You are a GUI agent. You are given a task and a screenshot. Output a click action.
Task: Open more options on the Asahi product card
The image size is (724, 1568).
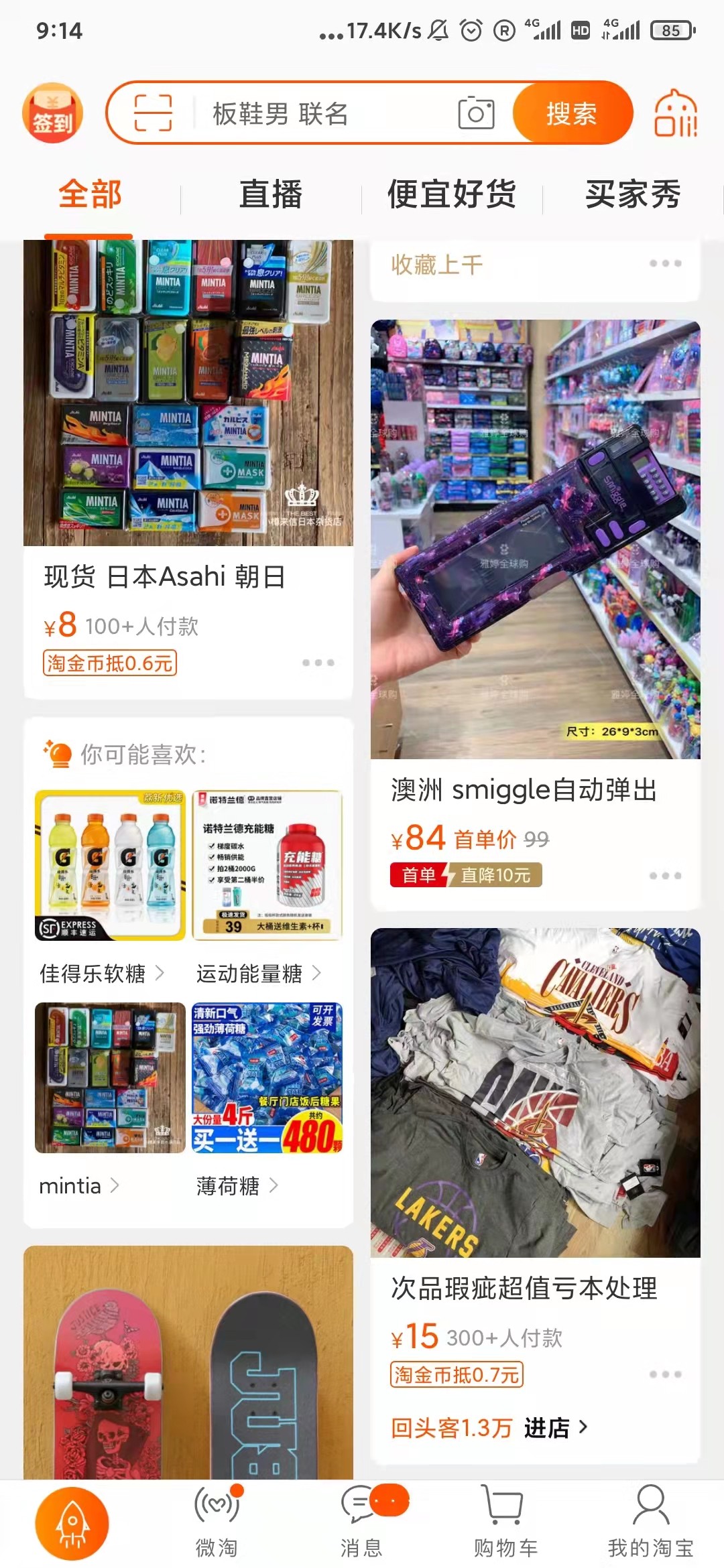[318, 663]
